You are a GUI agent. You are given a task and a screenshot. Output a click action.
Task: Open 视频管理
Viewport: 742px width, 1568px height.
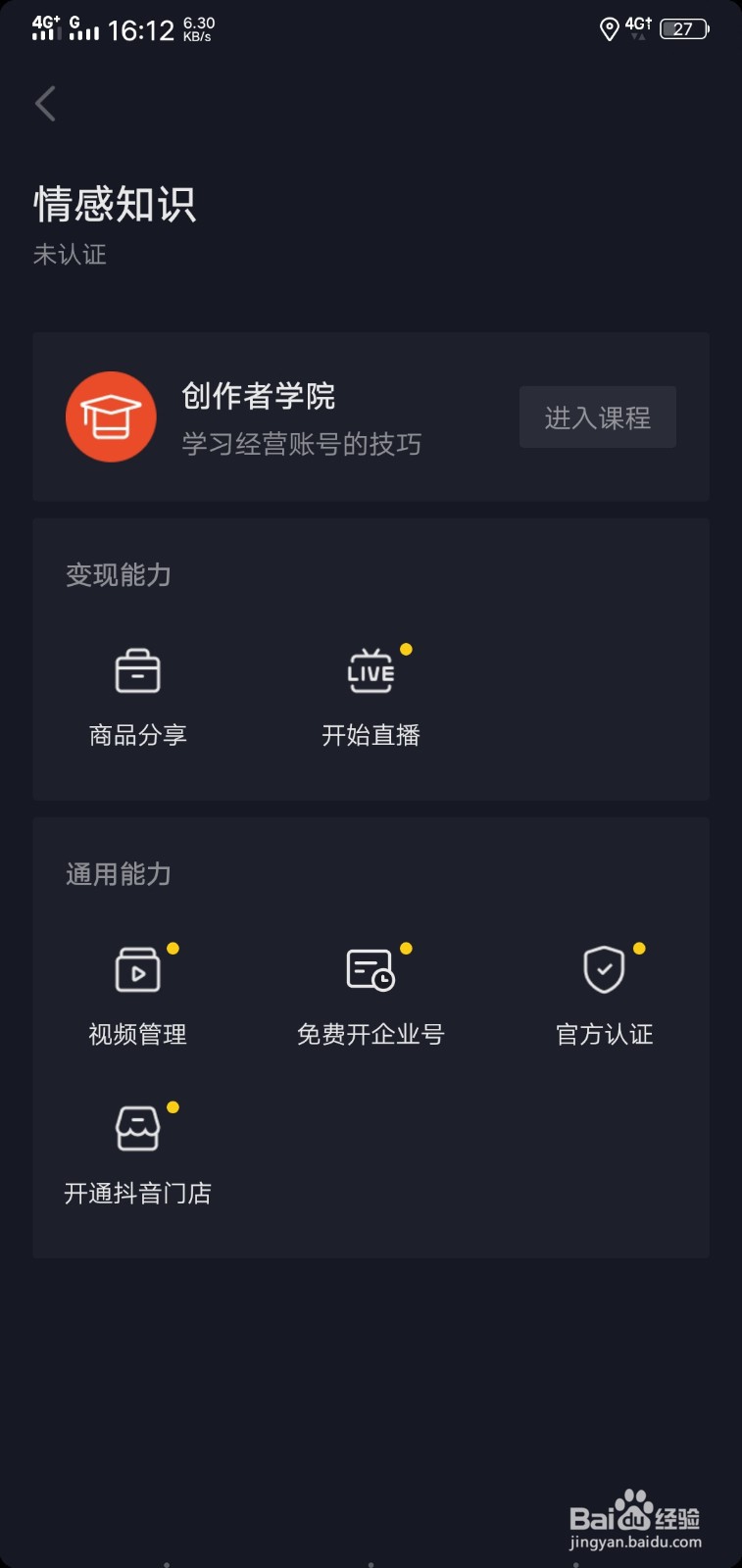(137, 995)
